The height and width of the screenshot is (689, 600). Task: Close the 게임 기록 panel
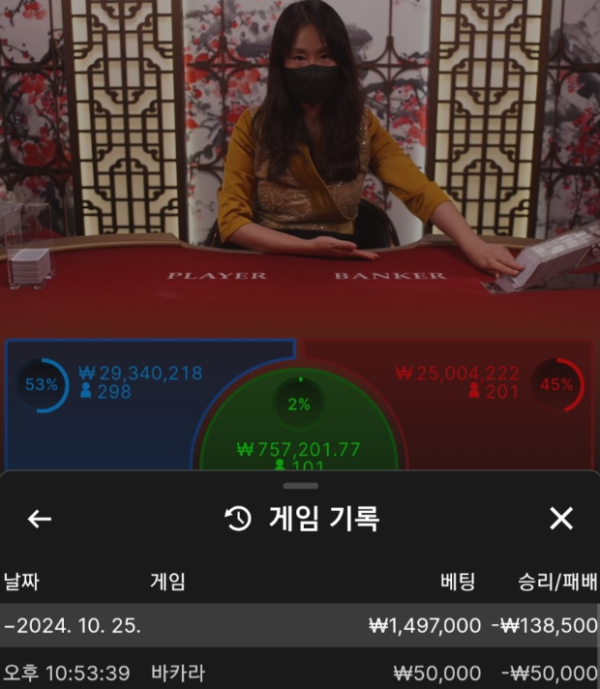561,518
